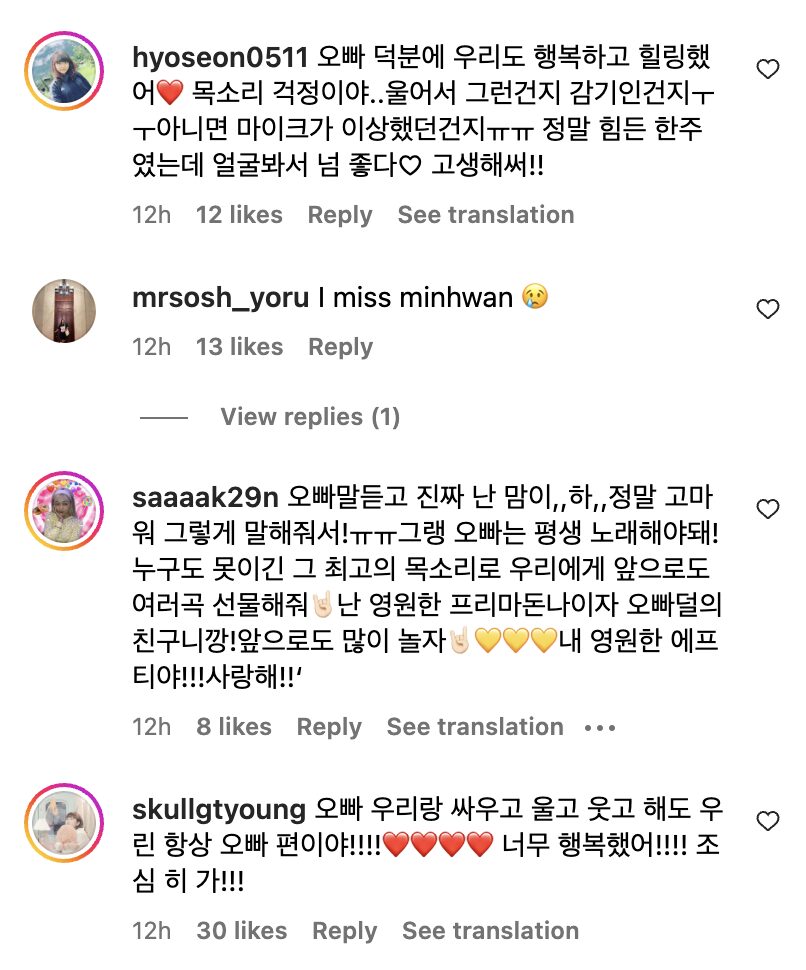Open mrsosh_yoru's profile picture
Screen dimensions: 806x970
pos(65,311)
